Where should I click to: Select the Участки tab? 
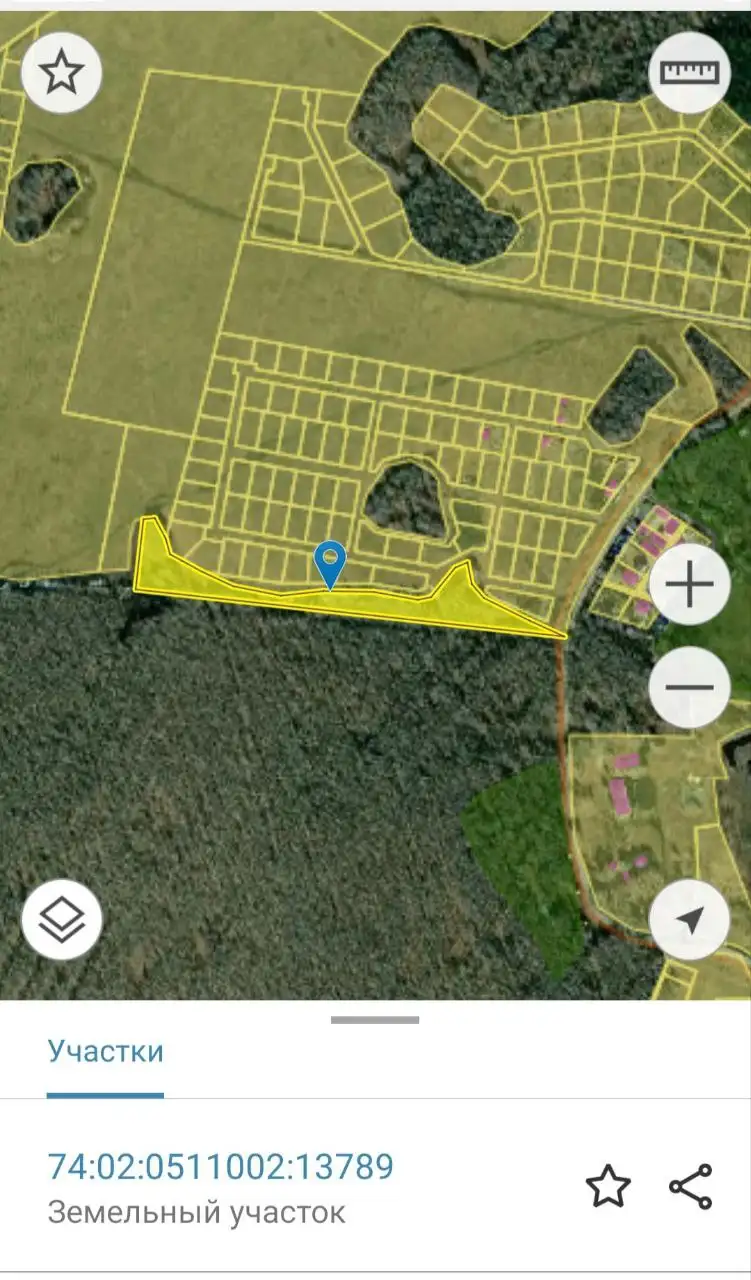point(105,1052)
